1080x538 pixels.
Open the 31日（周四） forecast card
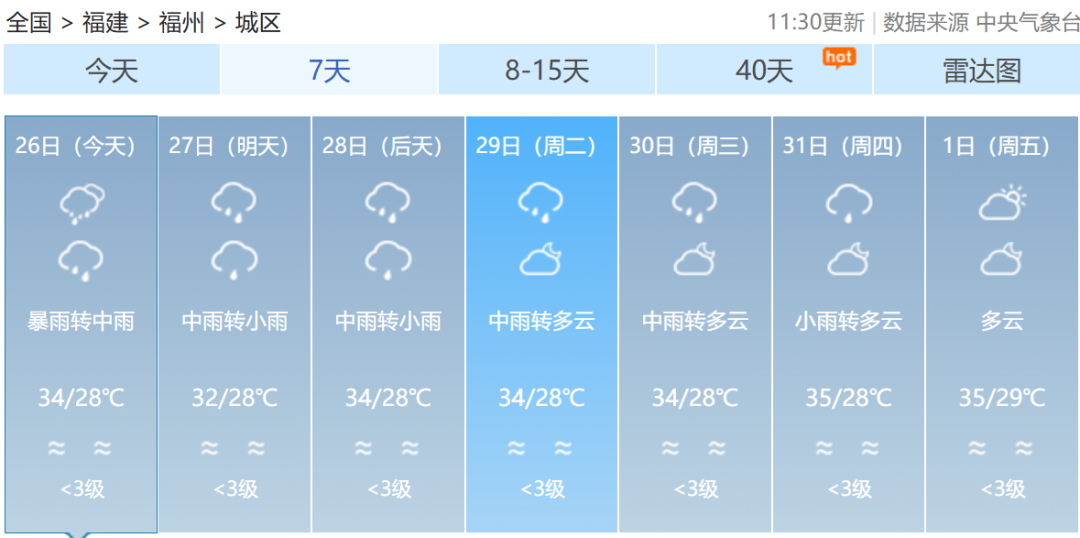point(848,322)
